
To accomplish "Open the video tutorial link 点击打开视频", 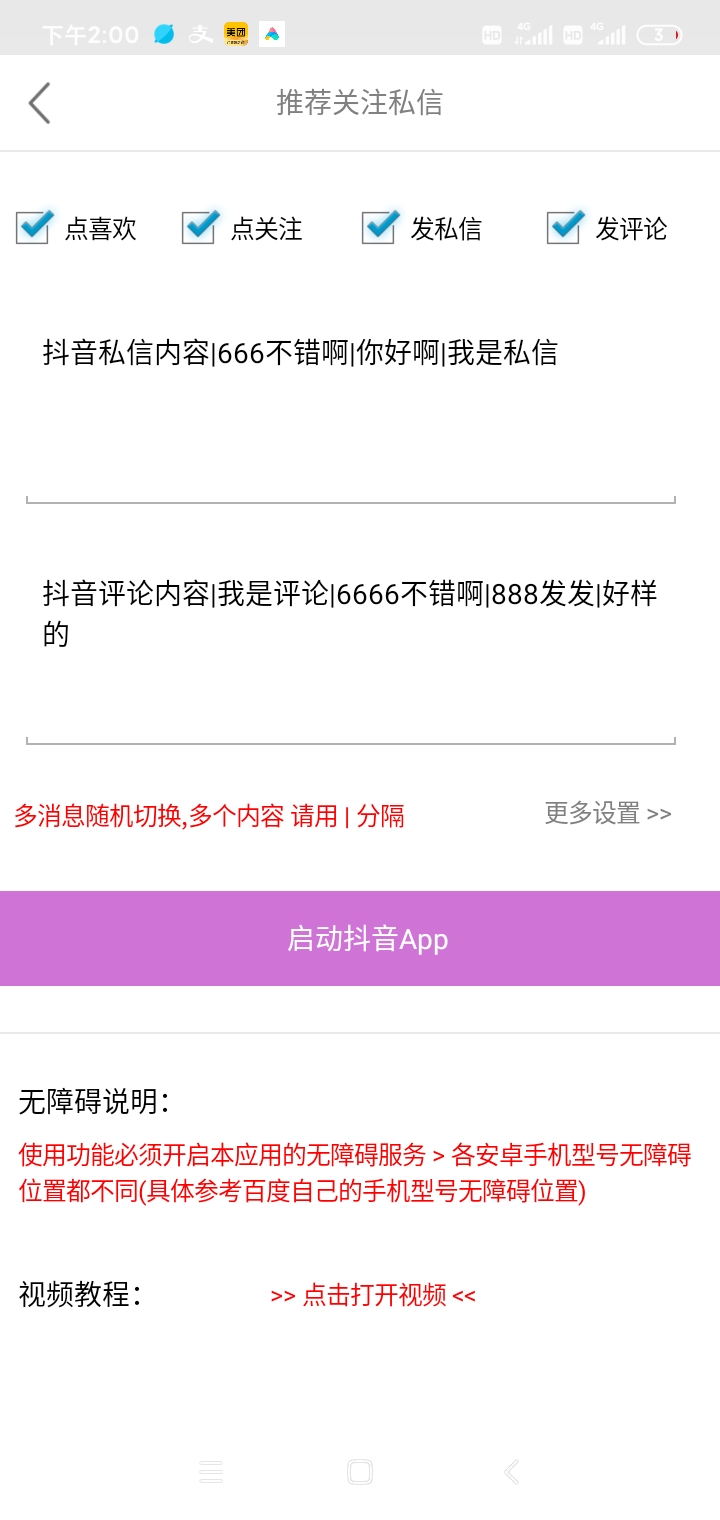I will (x=373, y=1295).
